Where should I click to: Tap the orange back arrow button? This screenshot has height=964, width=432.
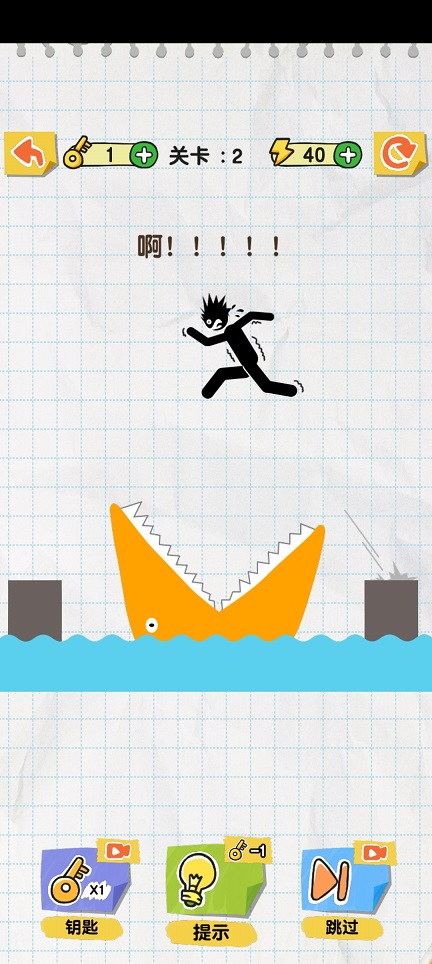pos(30,154)
